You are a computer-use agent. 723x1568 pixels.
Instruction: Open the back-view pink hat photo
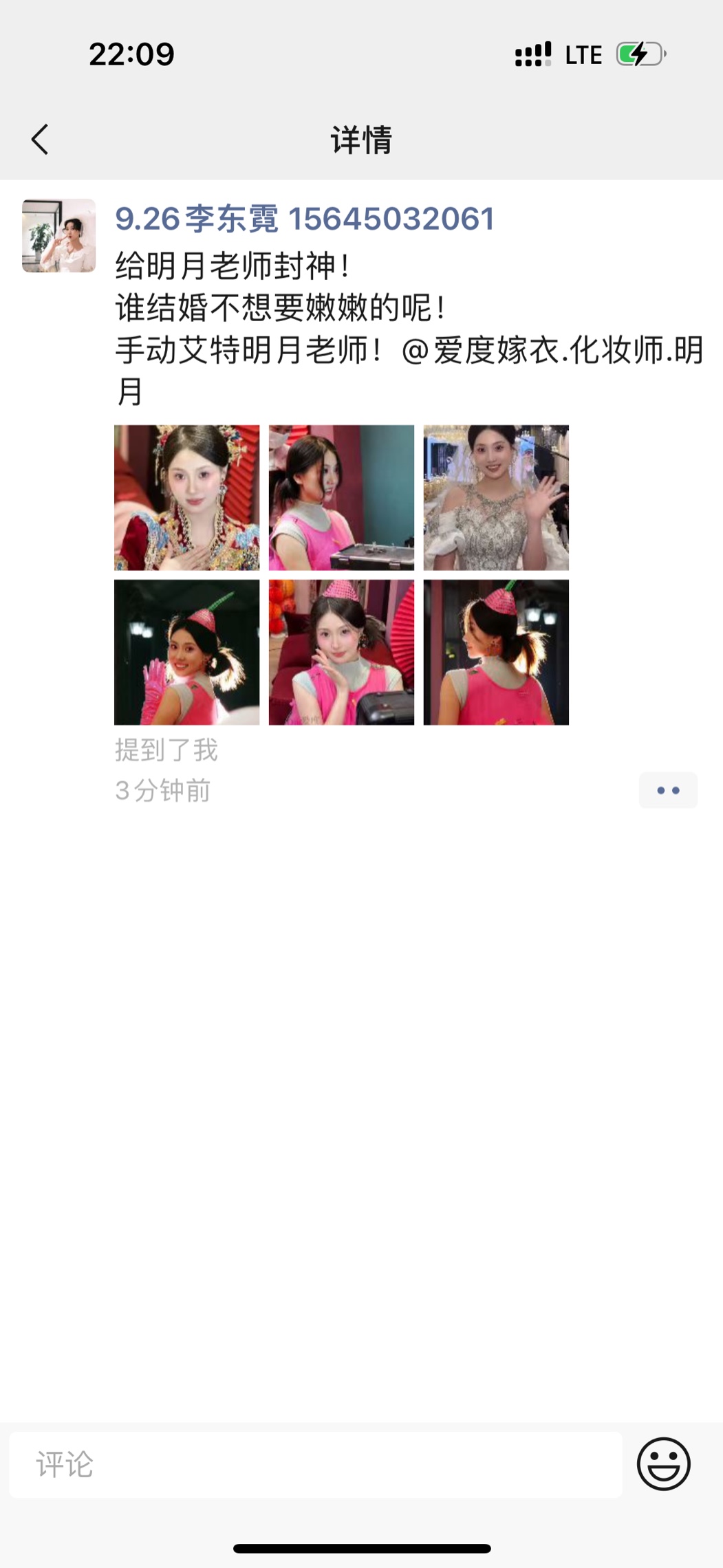pos(496,652)
